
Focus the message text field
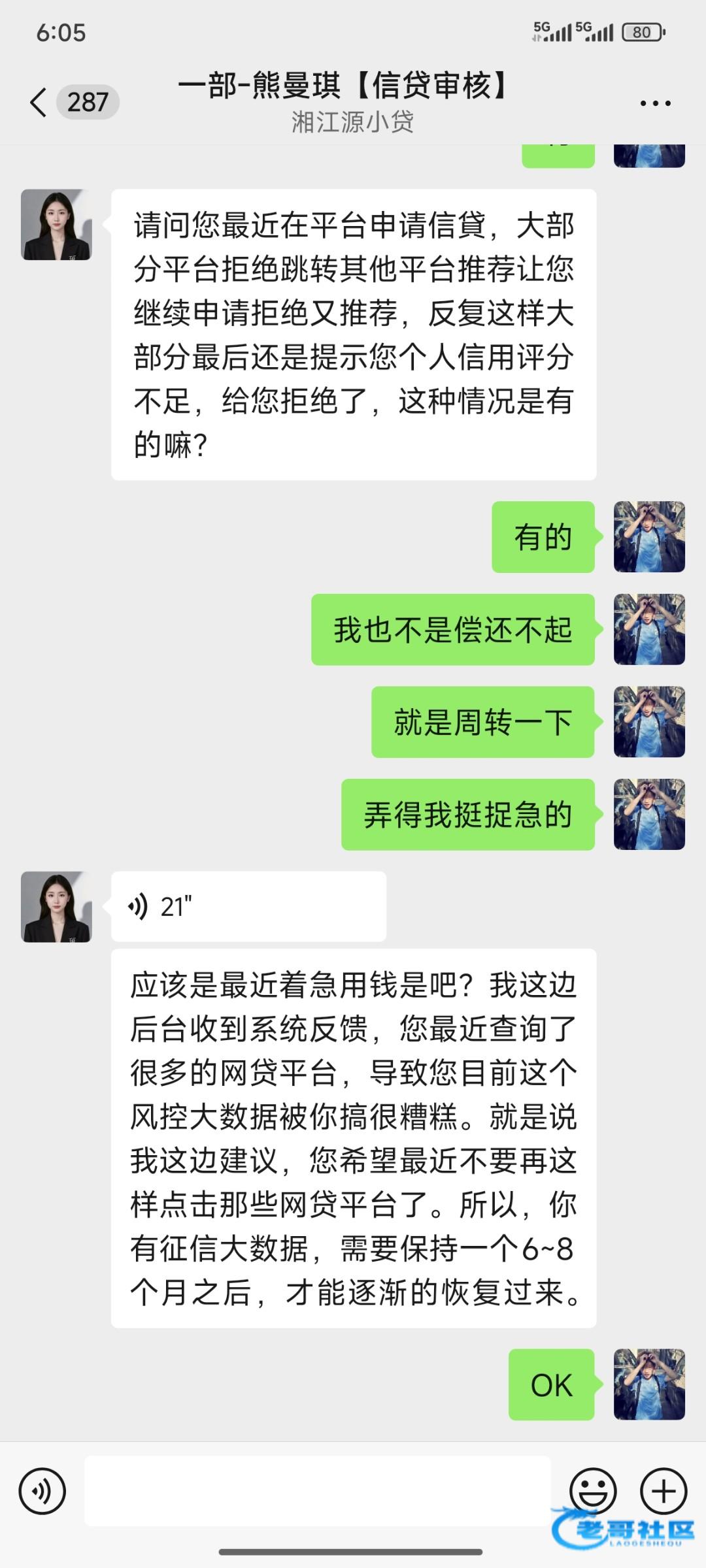(x=317, y=1490)
